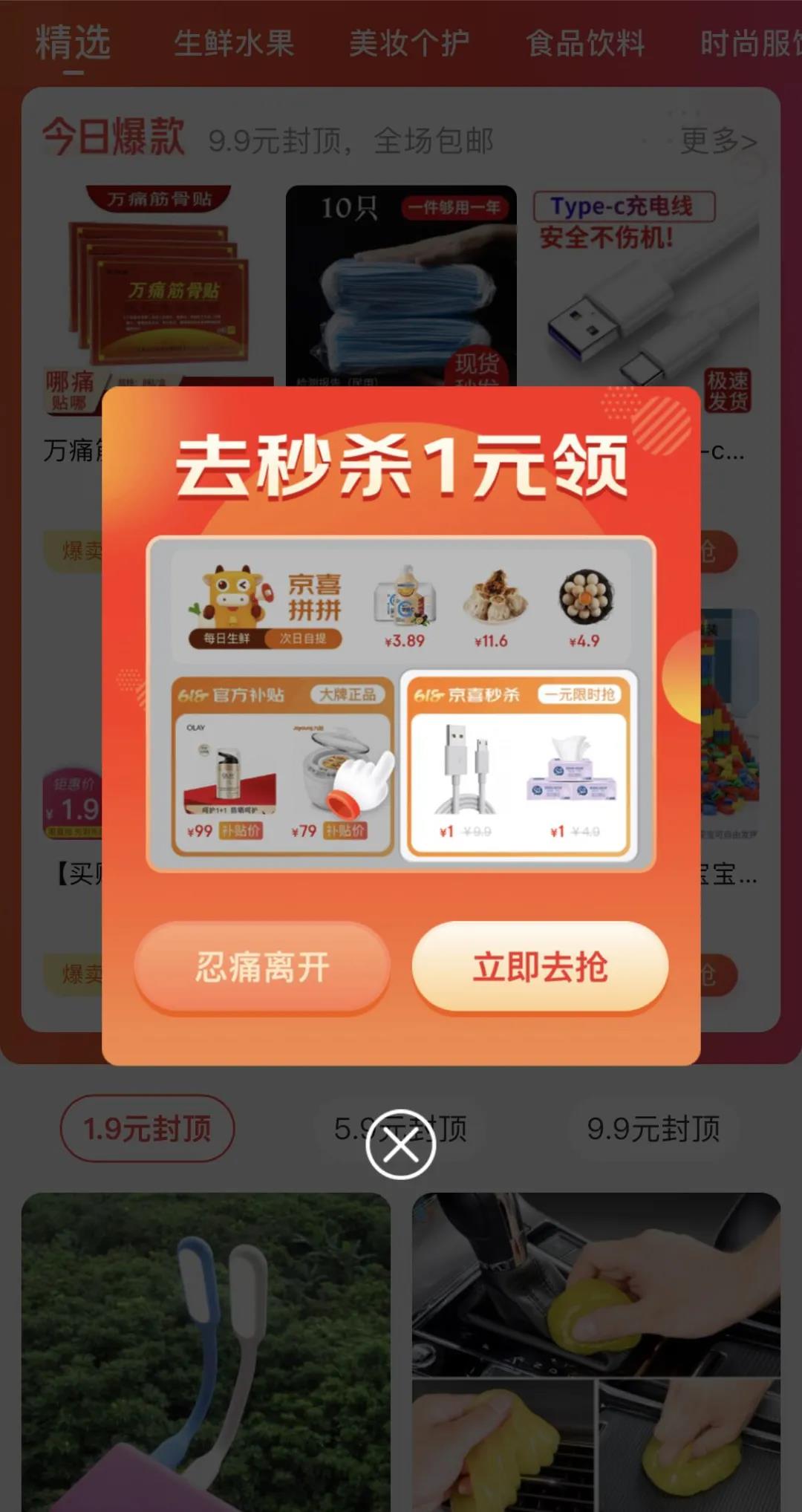Open the 京喜秒杀 one-yuan deal card
Viewport: 802px width, 1512px height.
[518, 766]
